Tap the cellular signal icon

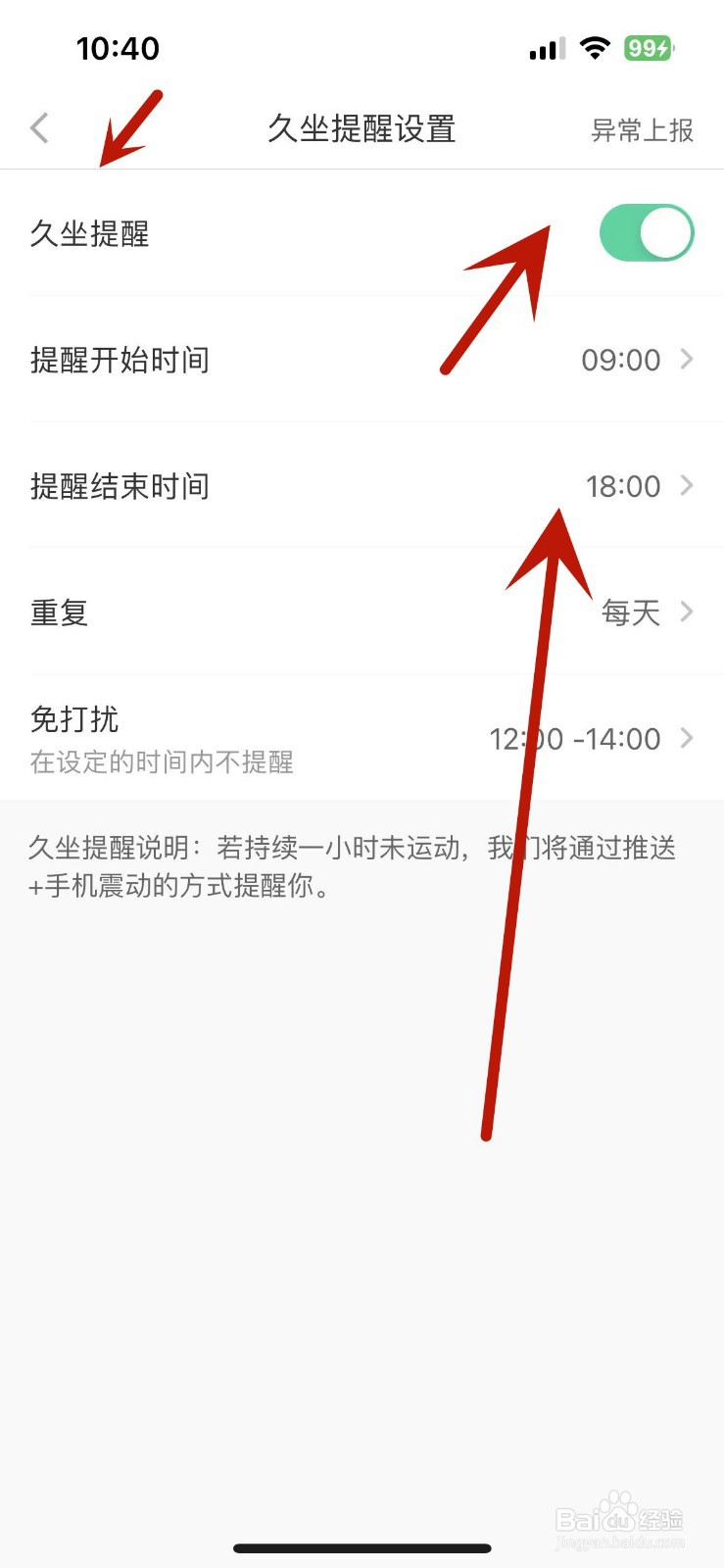tap(545, 47)
